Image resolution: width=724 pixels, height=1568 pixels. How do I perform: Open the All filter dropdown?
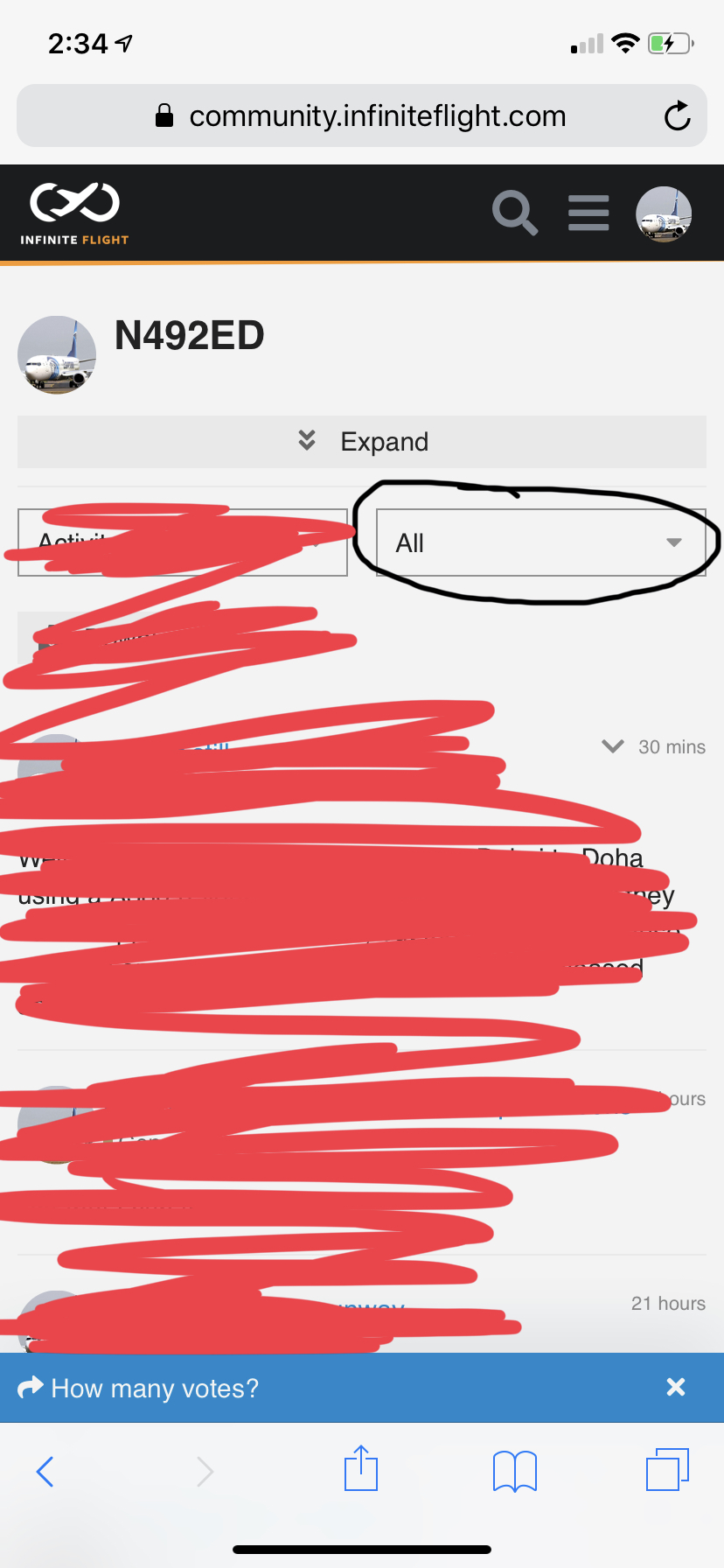(540, 542)
